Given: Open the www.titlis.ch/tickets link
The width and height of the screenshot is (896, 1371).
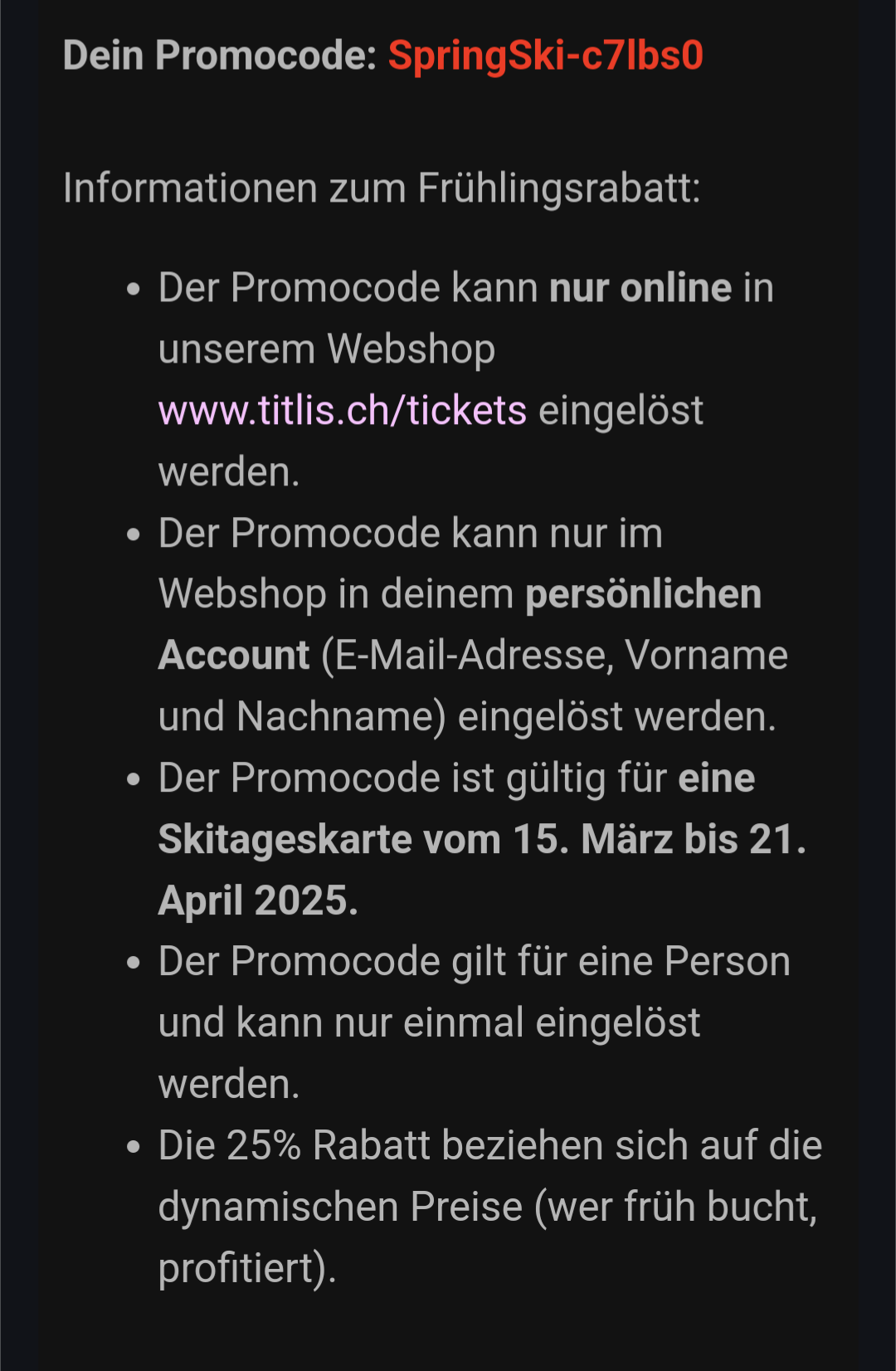Looking at the screenshot, I should pos(342,411).
